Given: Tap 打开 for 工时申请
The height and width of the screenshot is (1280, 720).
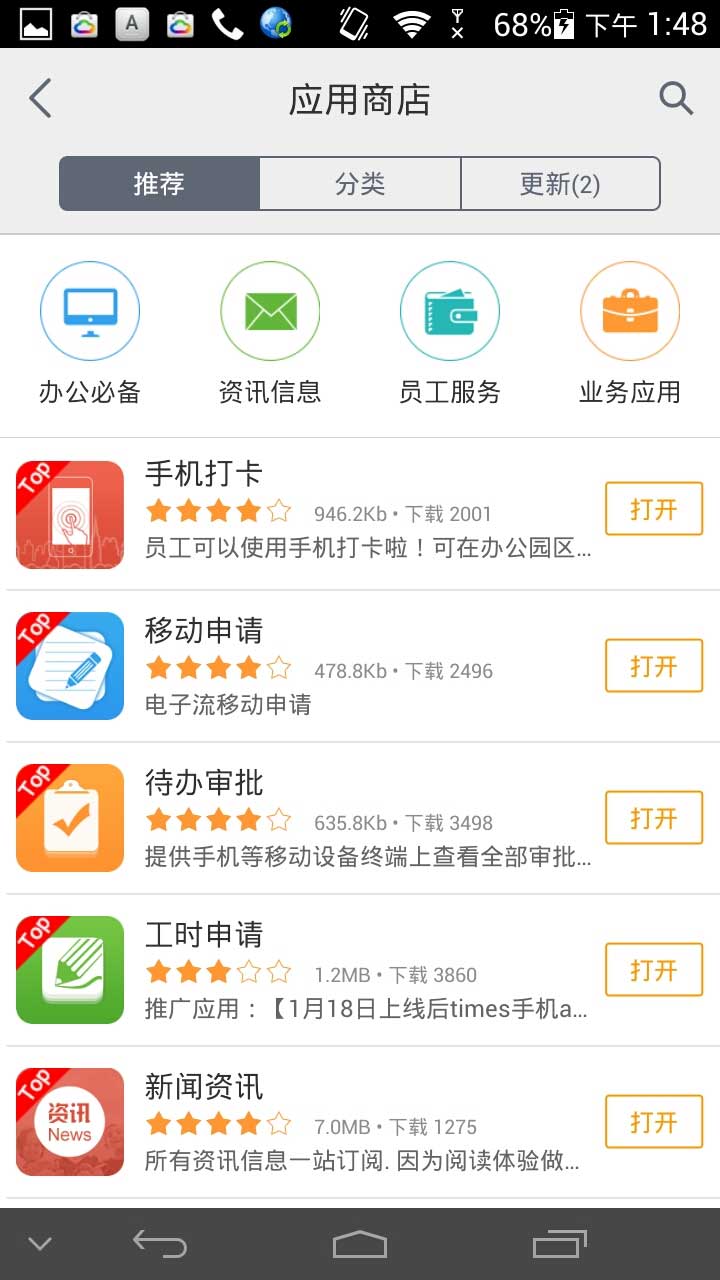Looking at the screenshot, I should pos(654,970).
